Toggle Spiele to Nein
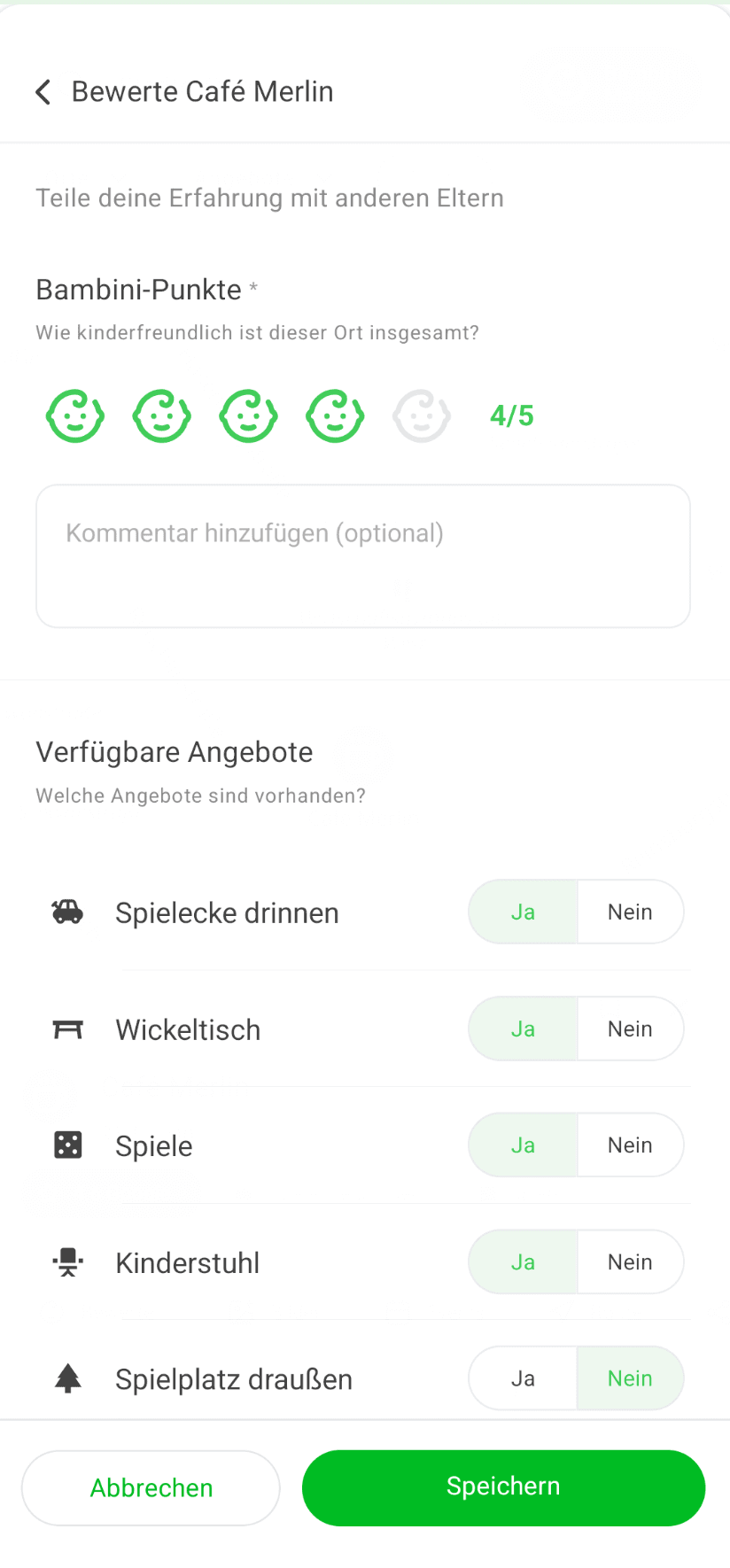 pyautogui.click(x=630, y=1145)
